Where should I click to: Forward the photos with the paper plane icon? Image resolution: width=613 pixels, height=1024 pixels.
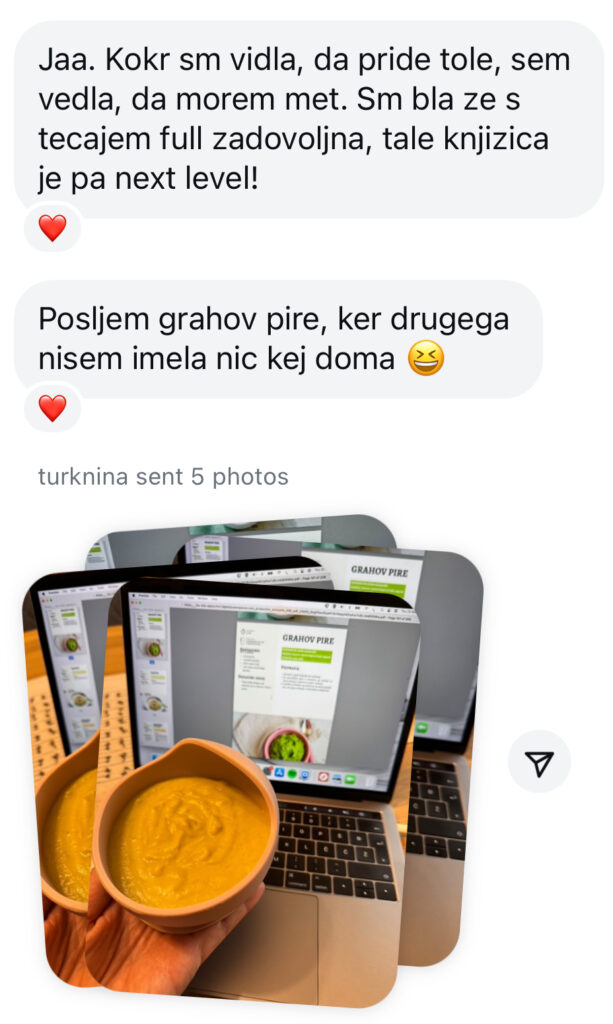(x=539, y=764)
